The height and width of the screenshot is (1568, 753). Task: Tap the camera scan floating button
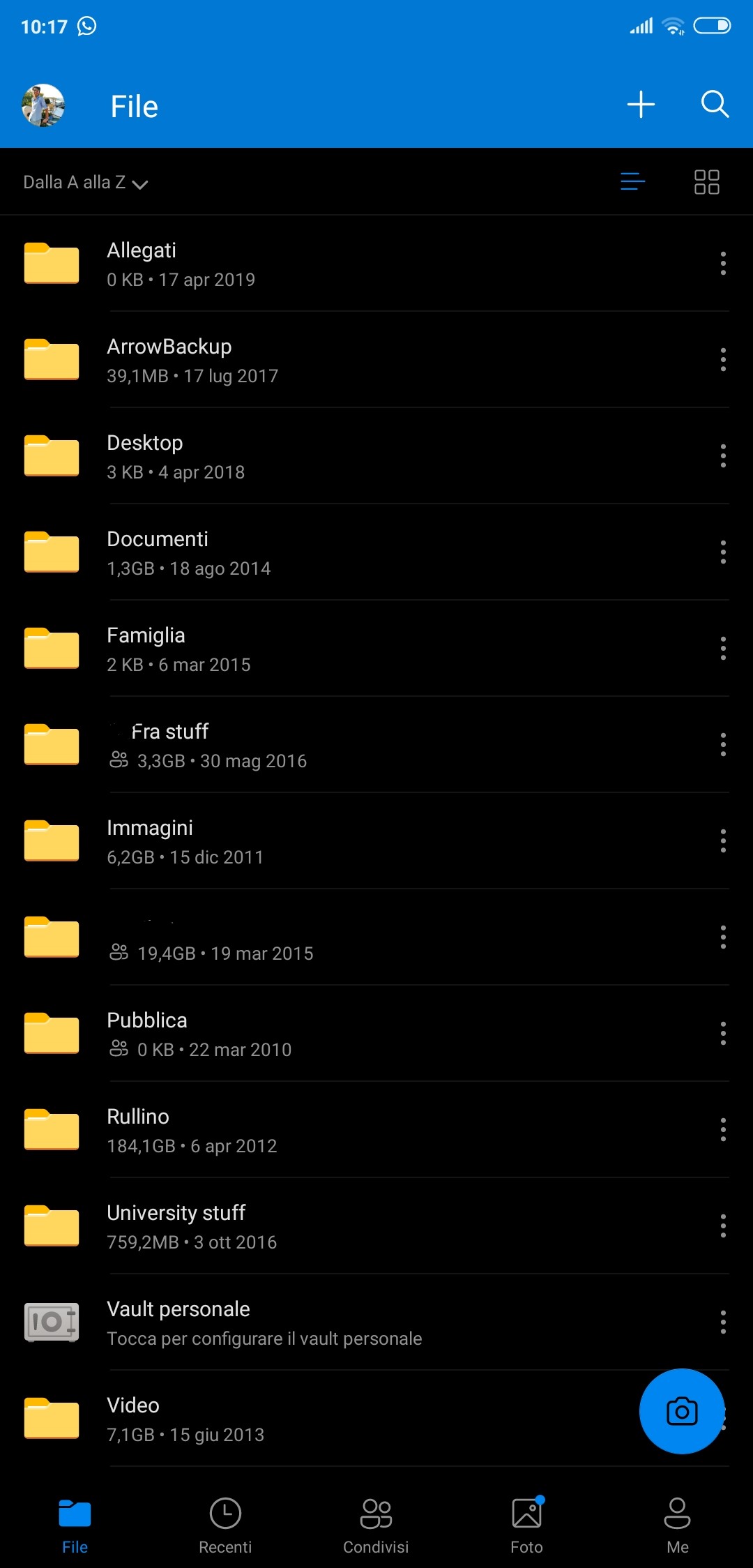(x=682, y=1411)
